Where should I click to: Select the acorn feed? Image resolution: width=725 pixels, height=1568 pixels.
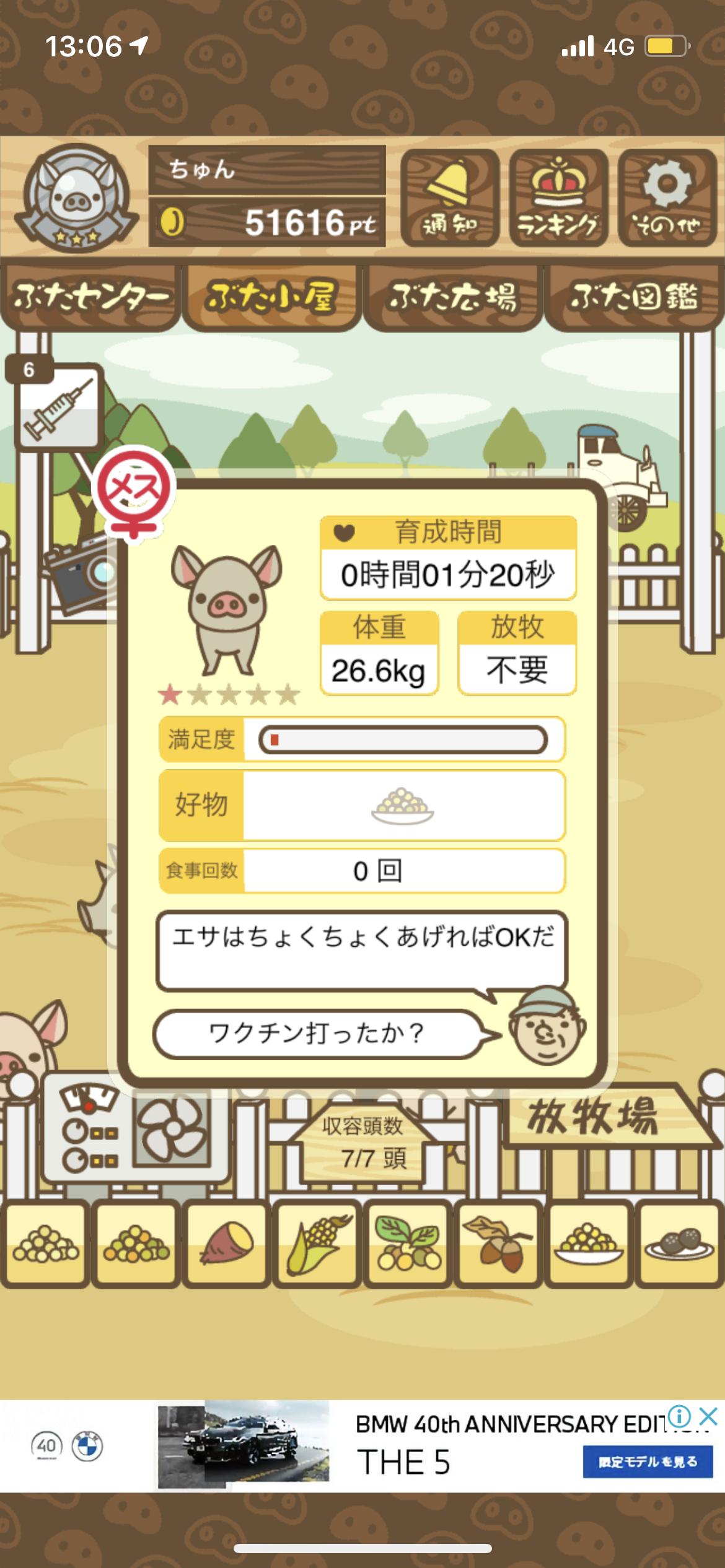pos(498,1244)
